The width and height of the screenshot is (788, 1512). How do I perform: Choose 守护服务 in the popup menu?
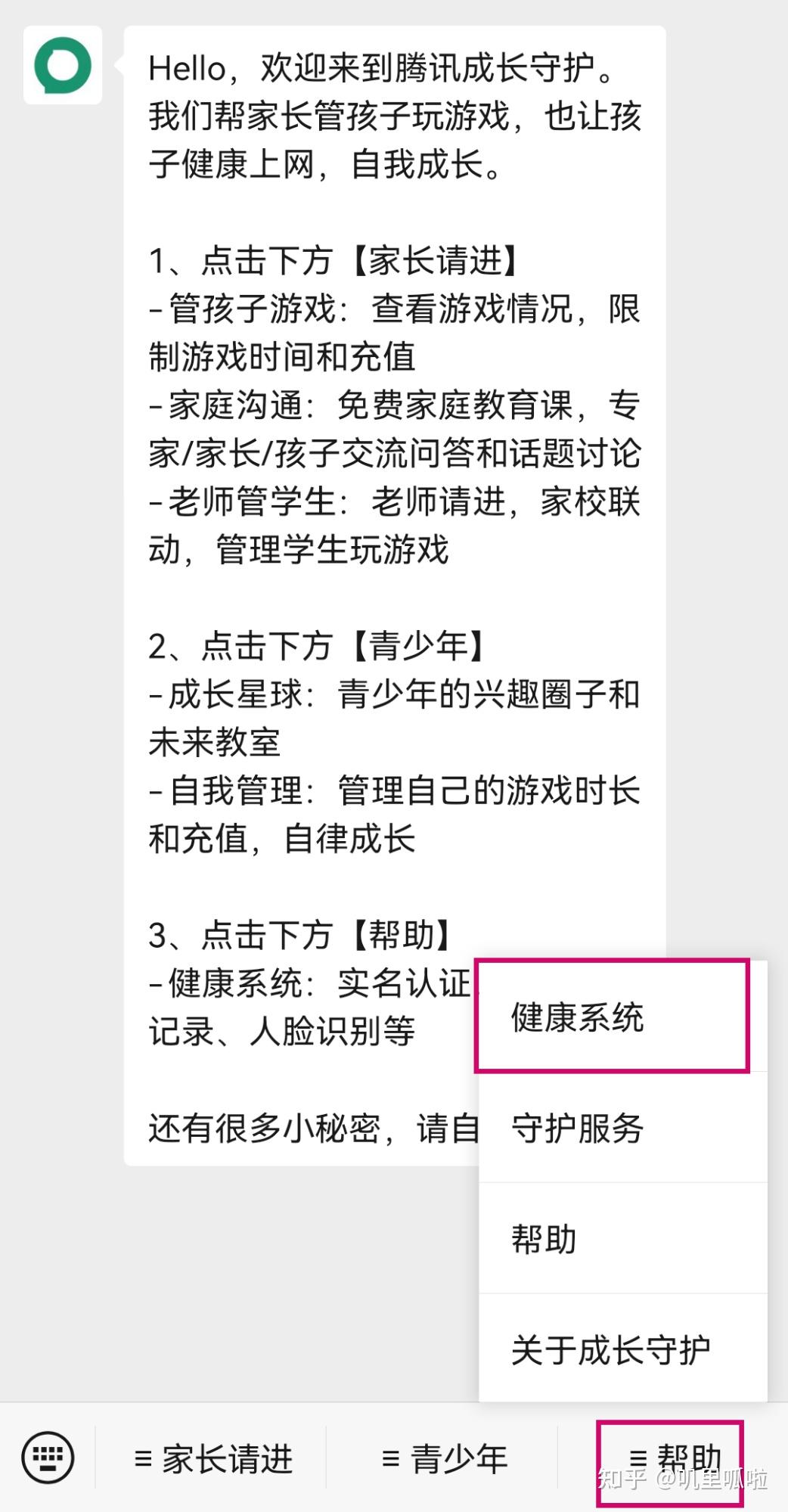point(622,1128)
